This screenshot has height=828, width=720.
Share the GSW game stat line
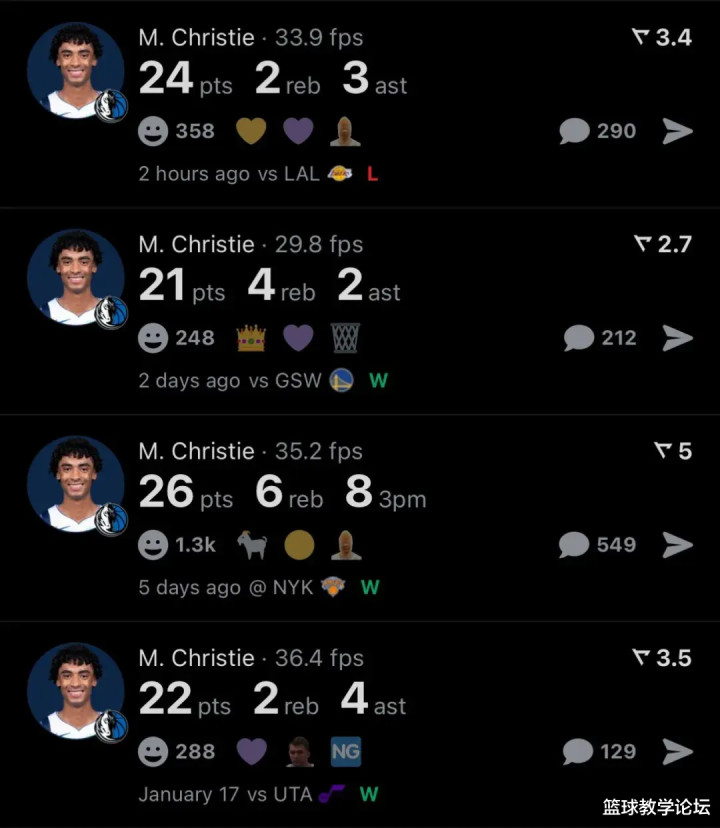point(678,338)
